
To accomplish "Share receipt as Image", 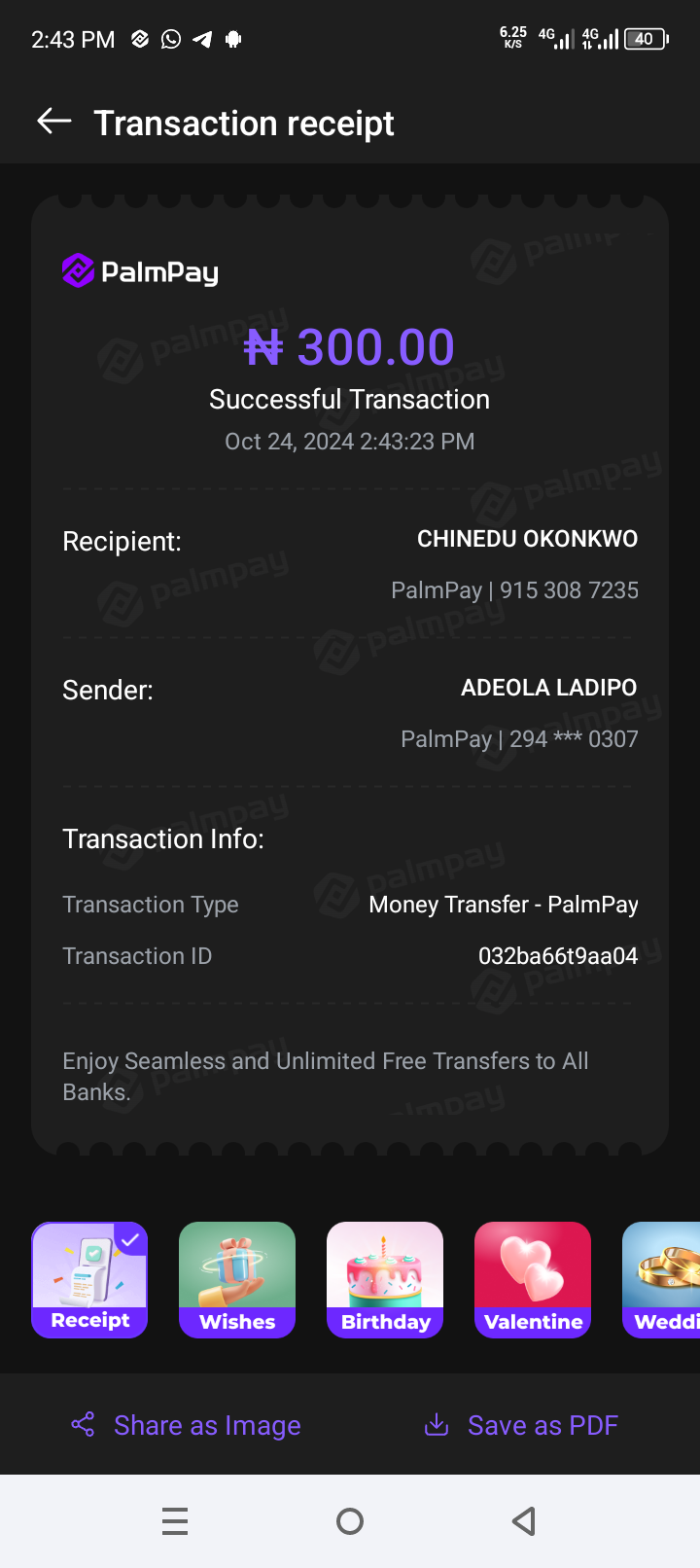I will pyautogui.click(x=187, y=1425).
